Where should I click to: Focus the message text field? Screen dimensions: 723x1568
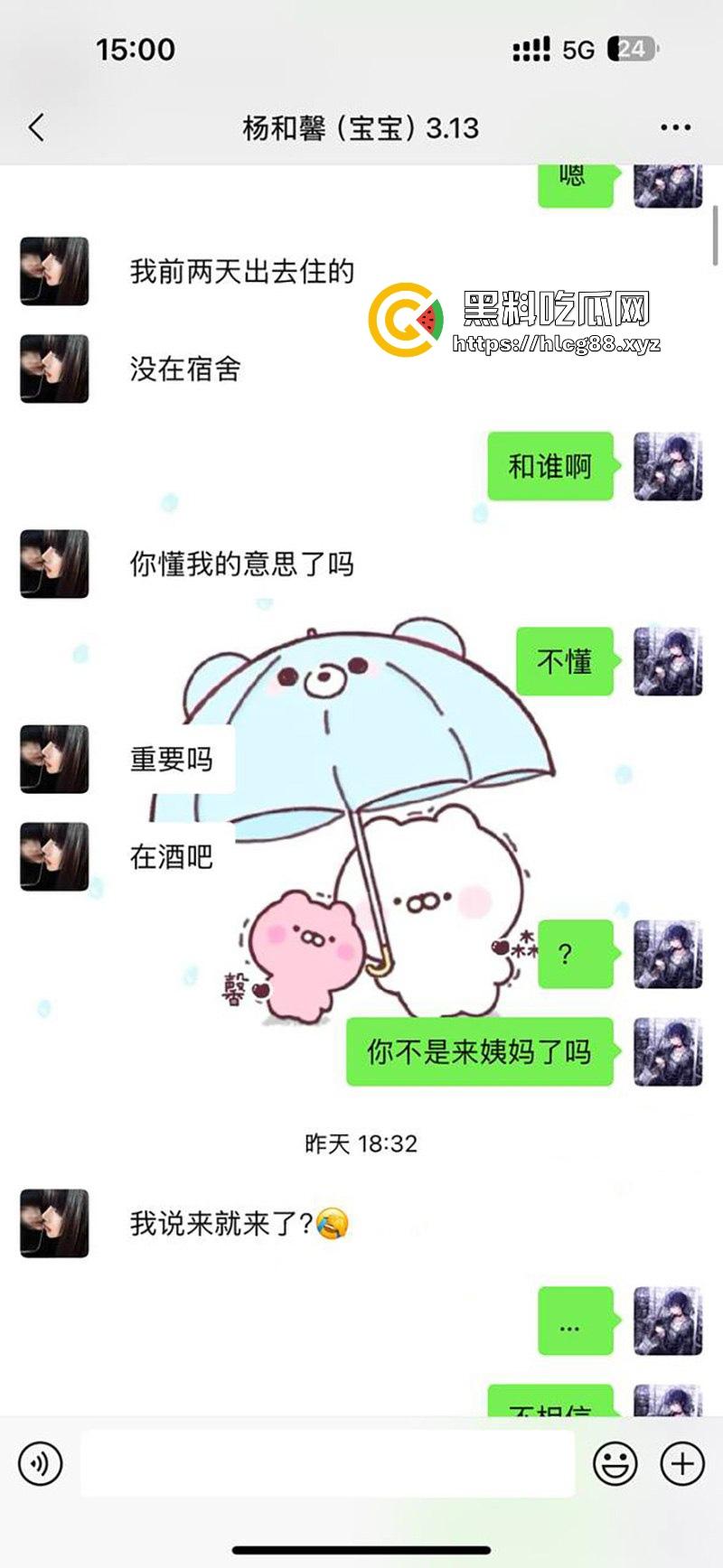(x=327, y=1462)
